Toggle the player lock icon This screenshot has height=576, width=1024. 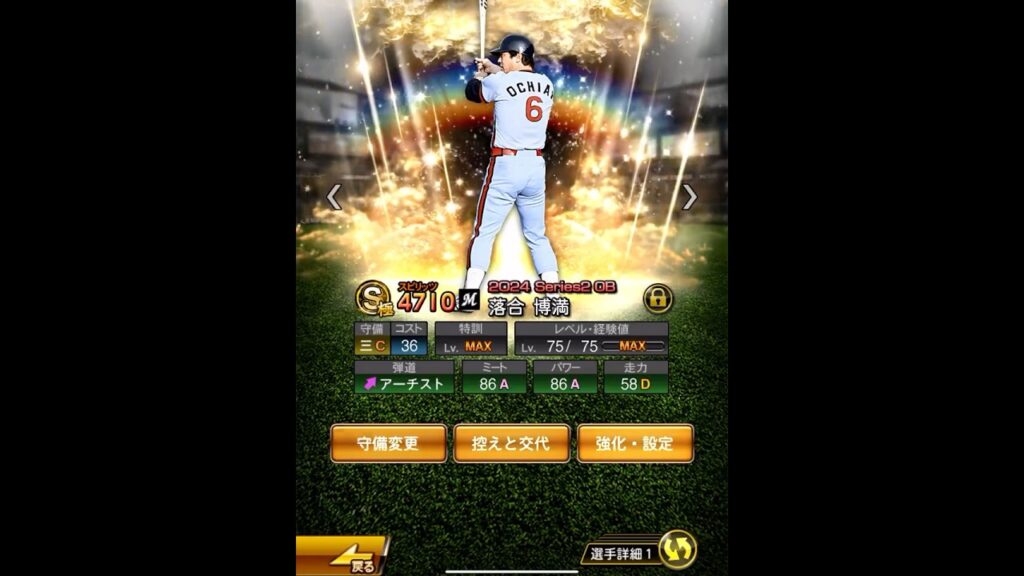tap(658, 298)
